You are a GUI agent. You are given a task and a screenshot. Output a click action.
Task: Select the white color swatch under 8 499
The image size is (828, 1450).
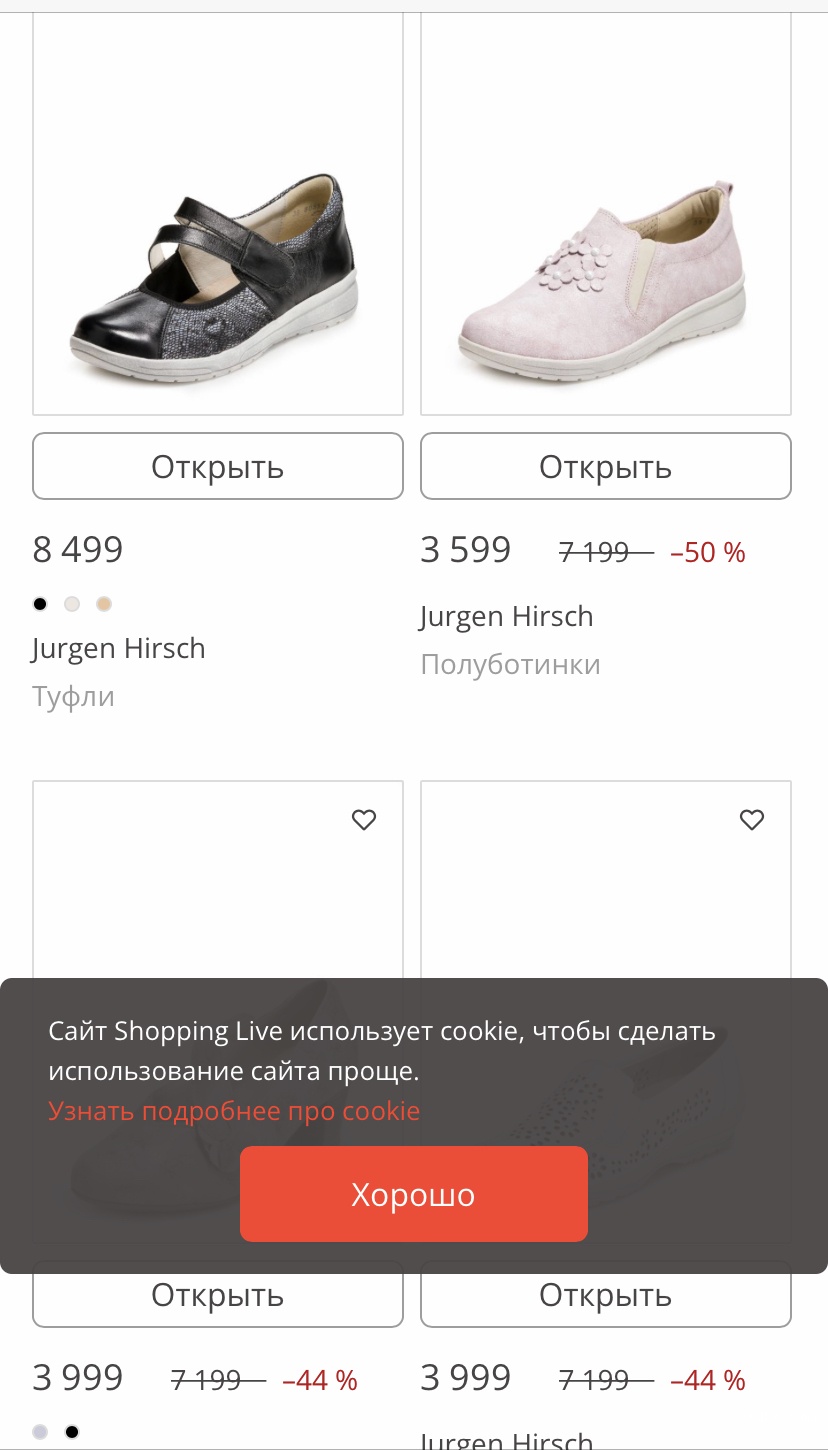72,604
